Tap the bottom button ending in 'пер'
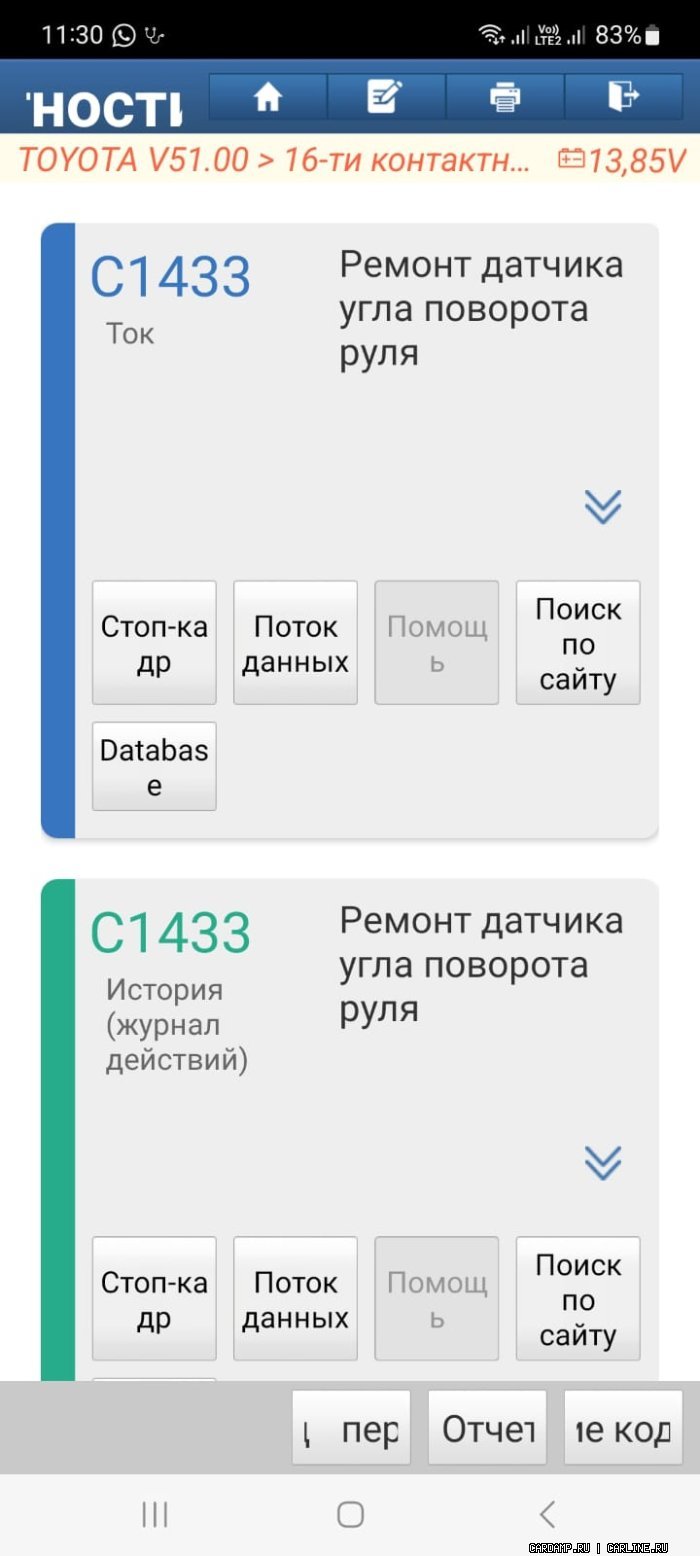 click(351, 1428)
